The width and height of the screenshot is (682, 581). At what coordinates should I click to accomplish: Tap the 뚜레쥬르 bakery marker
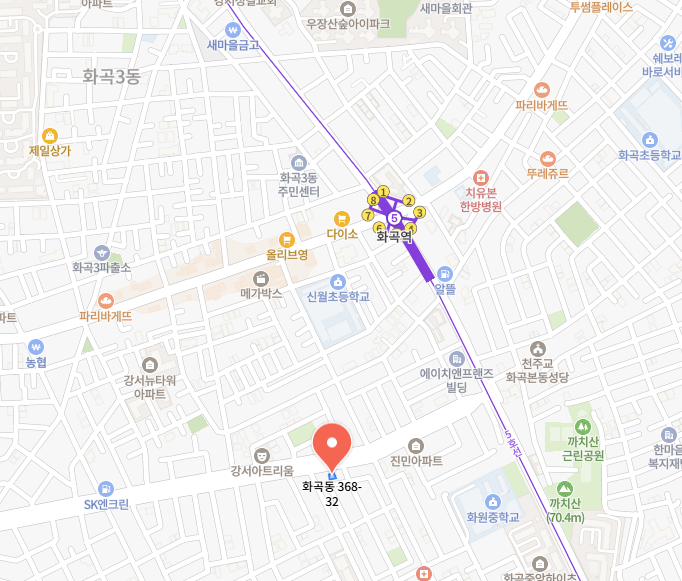click(x=547, y=158)
